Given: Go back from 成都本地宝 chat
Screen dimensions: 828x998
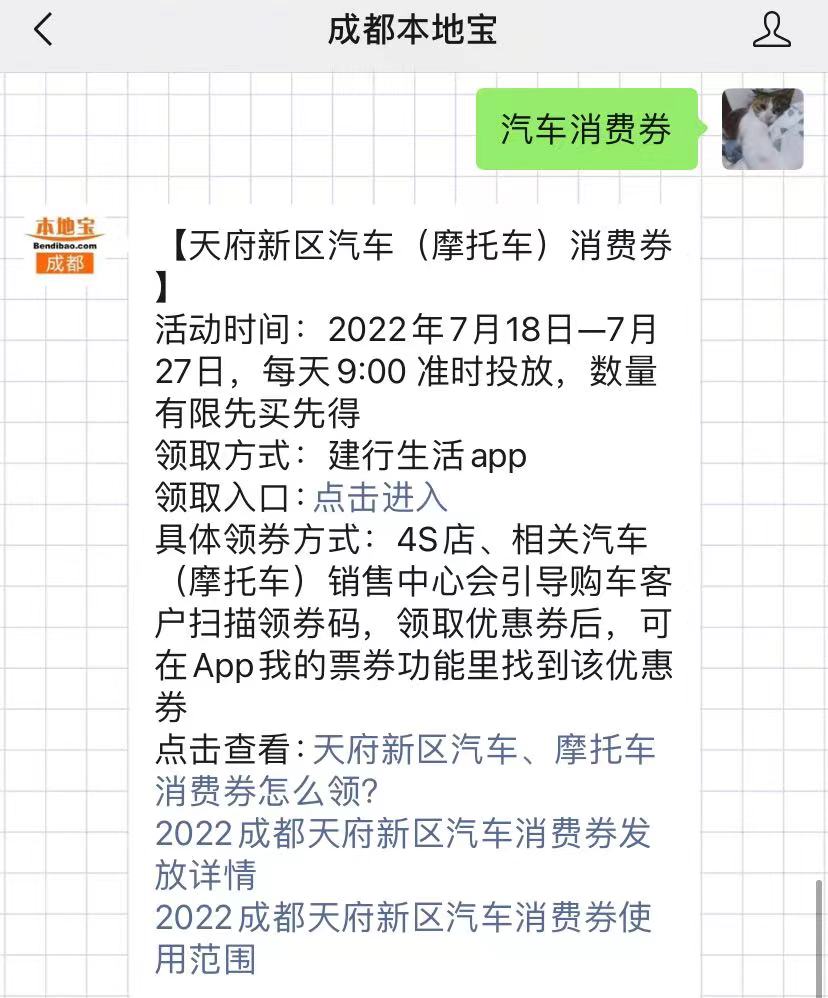Looking at the screenshot, I should [42, 30].
